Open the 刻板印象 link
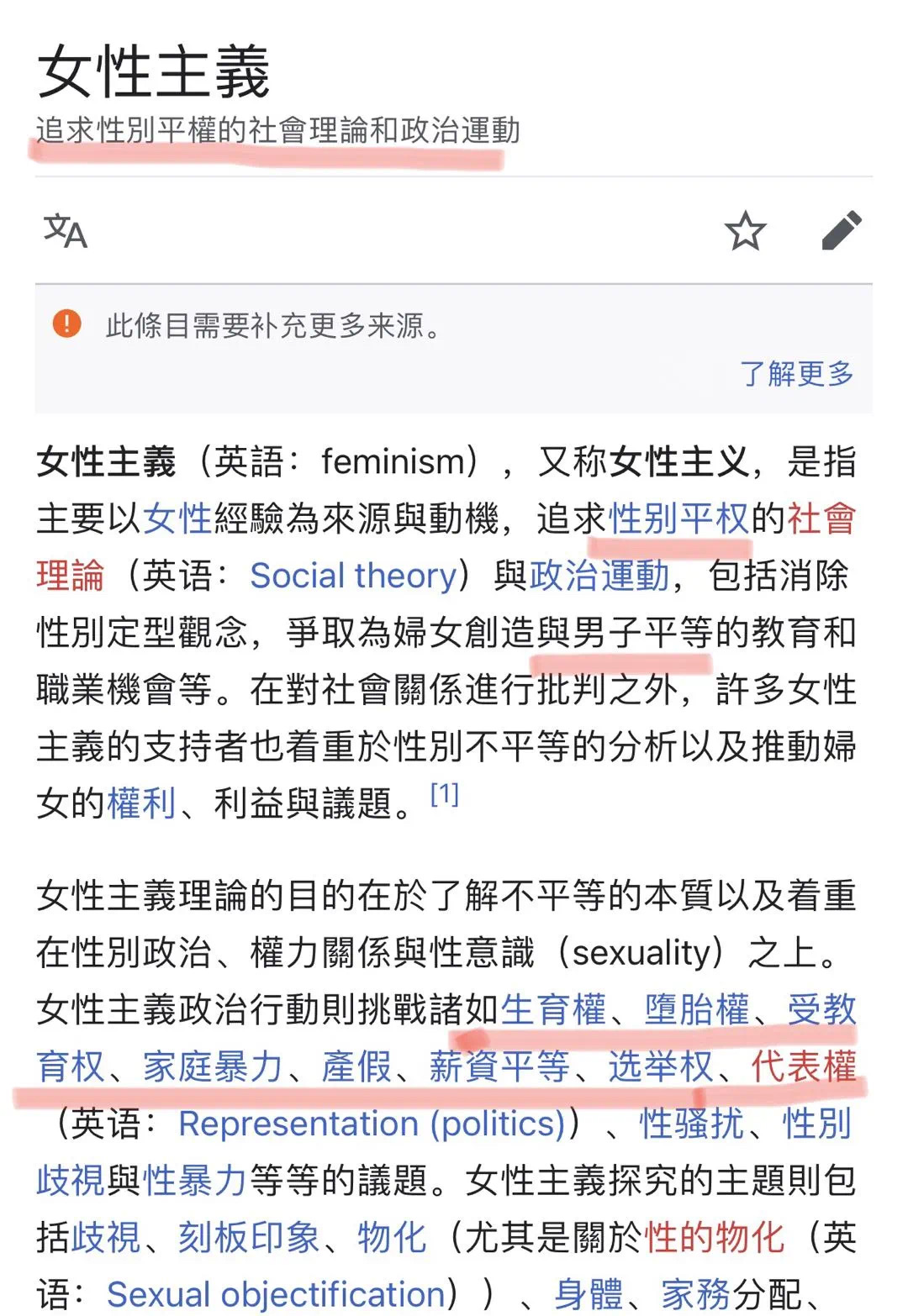Image resolution: width=908 pixels, height=1316 pixels. click(249, 1237)
